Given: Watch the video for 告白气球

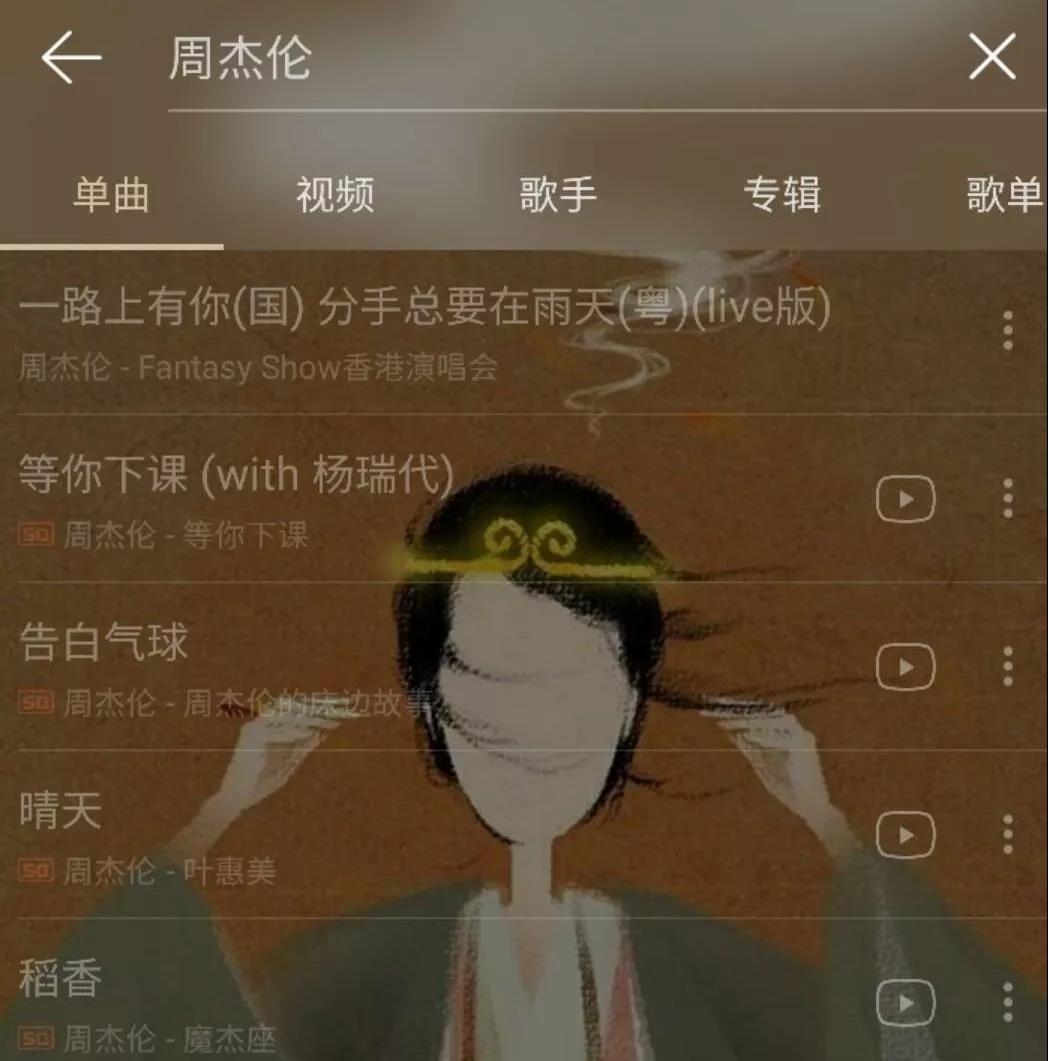Looking at the screenshot, I should pos(905,667).
